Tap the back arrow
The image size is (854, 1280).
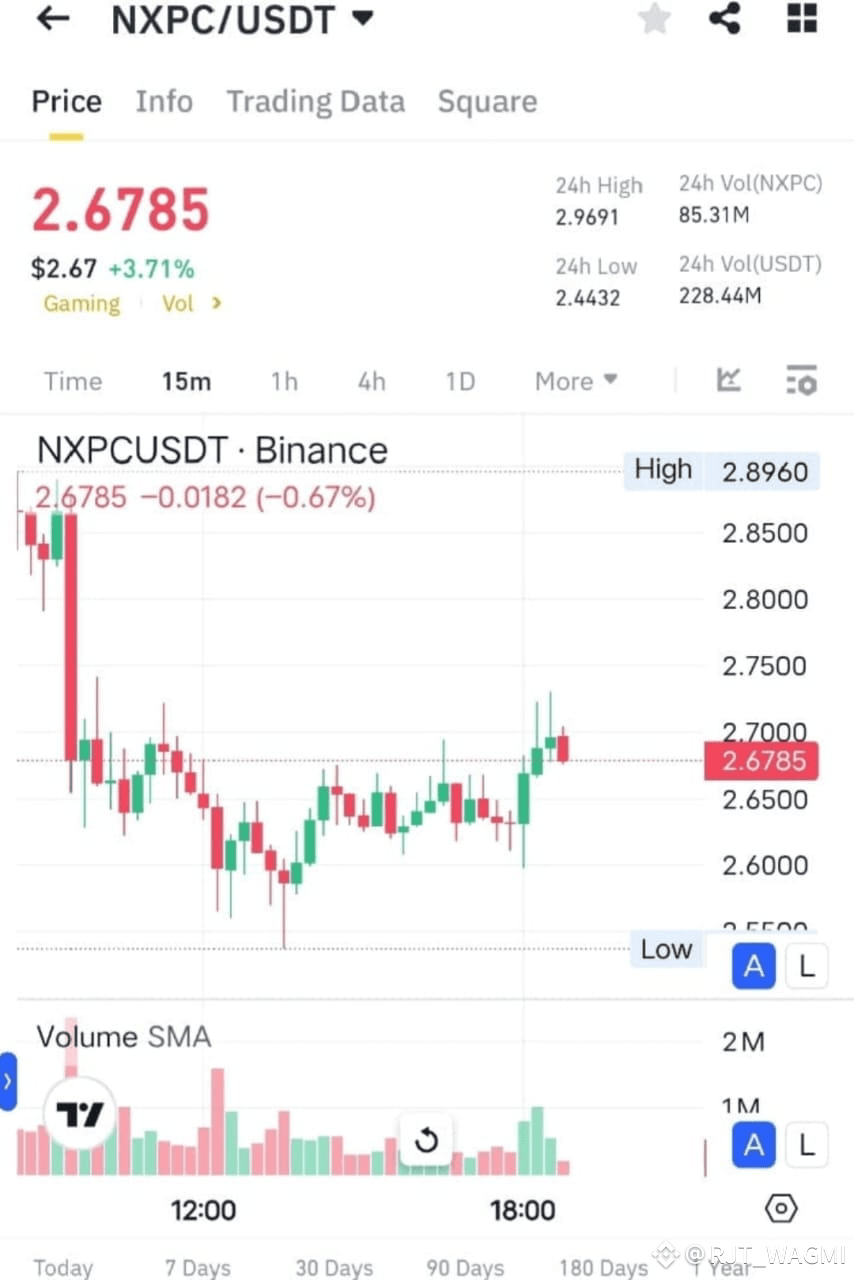tap(51, 19)
